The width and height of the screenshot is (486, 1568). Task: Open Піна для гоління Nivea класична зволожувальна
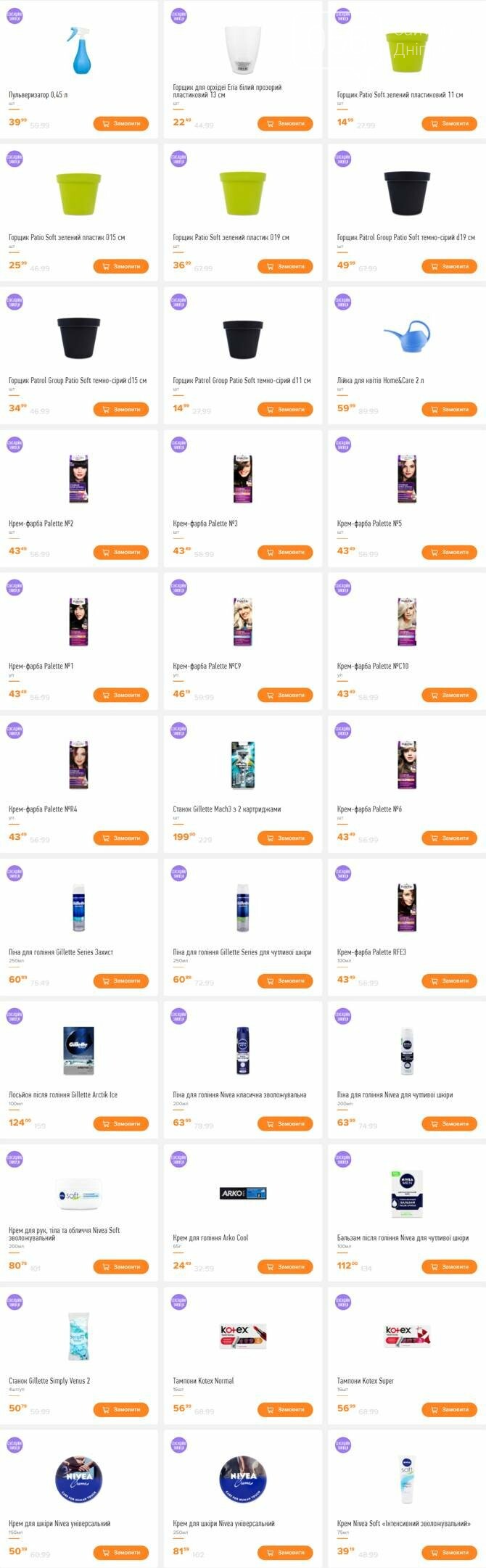(x=242, y=1050)
